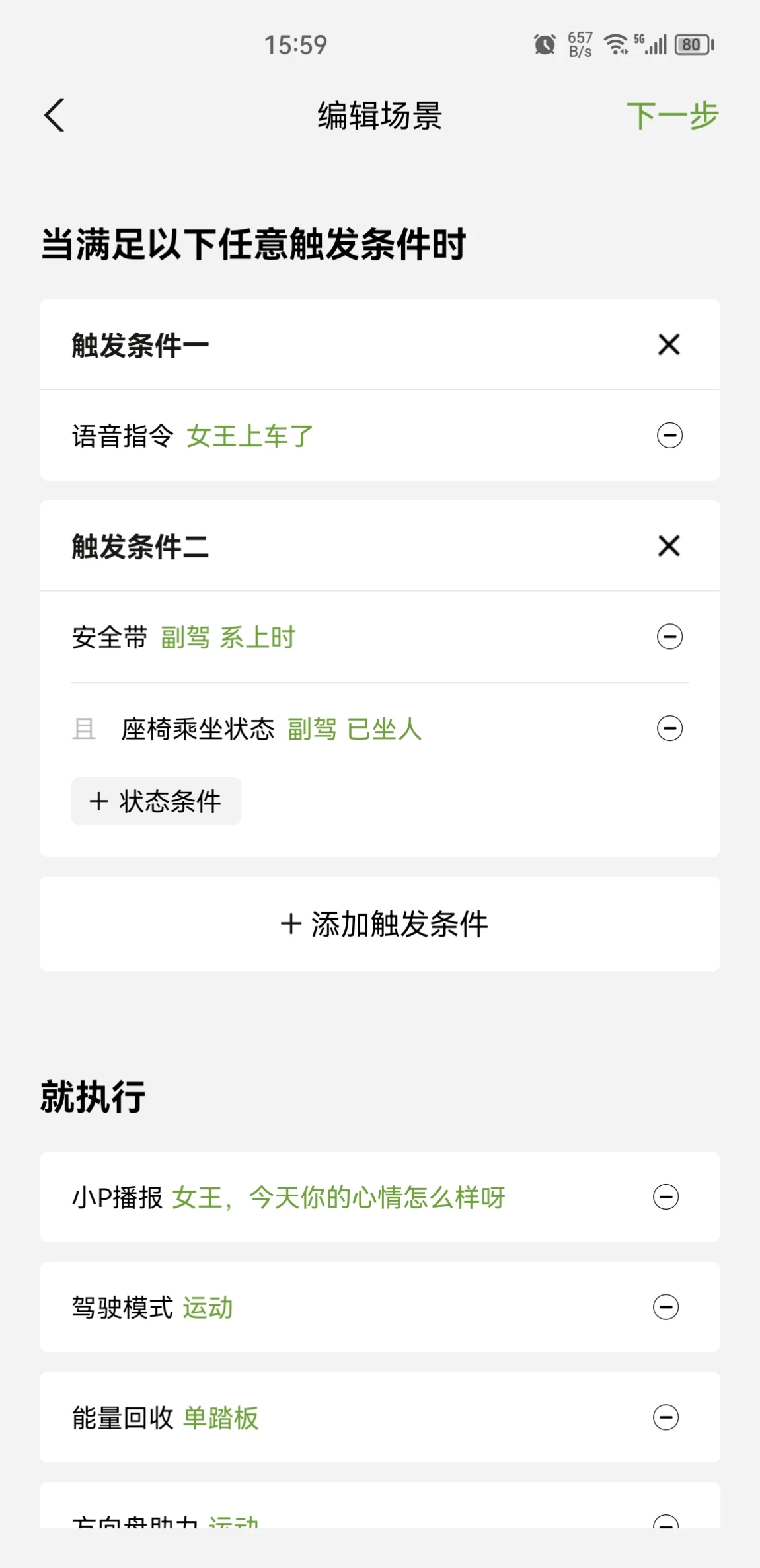Remove the 语音指令 女王上车了 condition
Screen dimensions: 760x1568
669,435
